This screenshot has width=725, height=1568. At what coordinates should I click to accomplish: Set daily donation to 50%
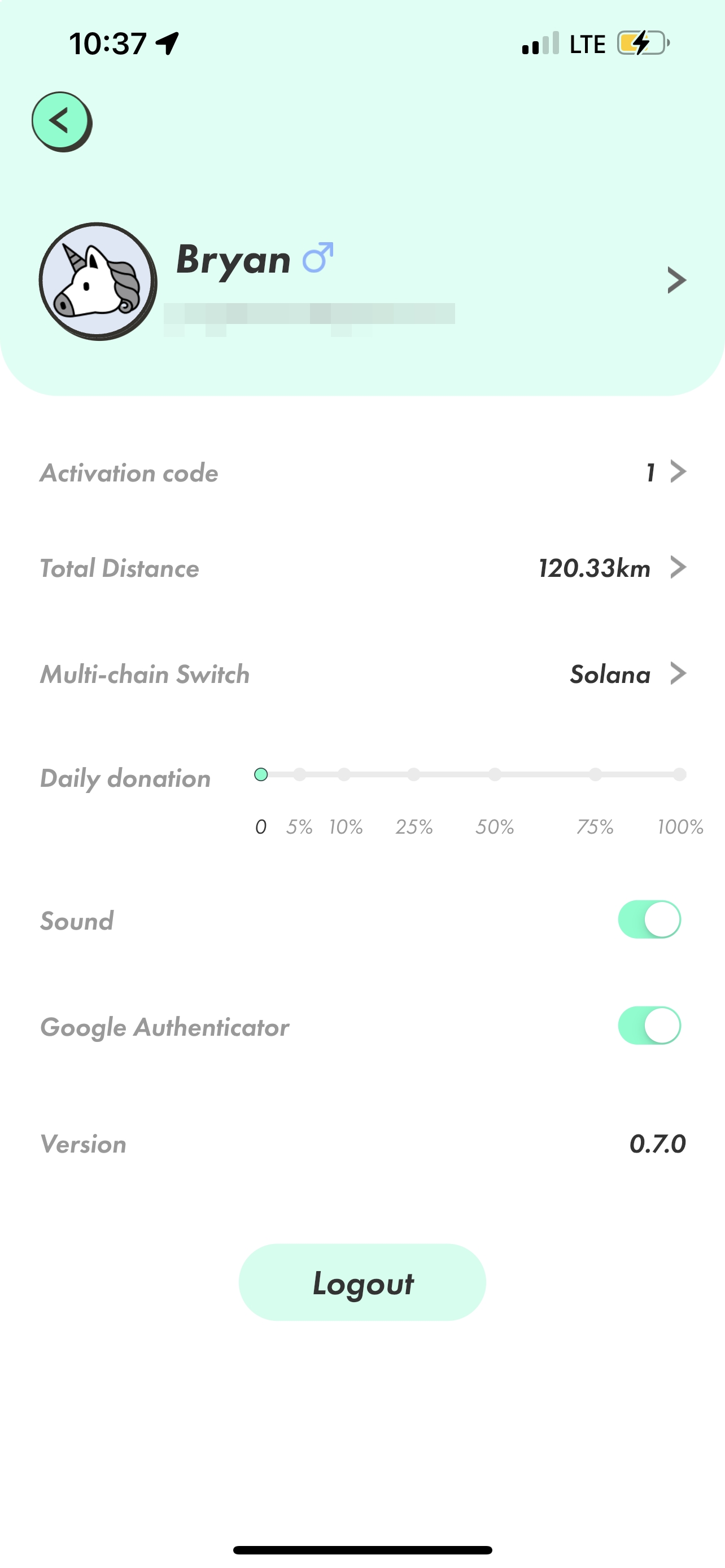click(495, 774)
